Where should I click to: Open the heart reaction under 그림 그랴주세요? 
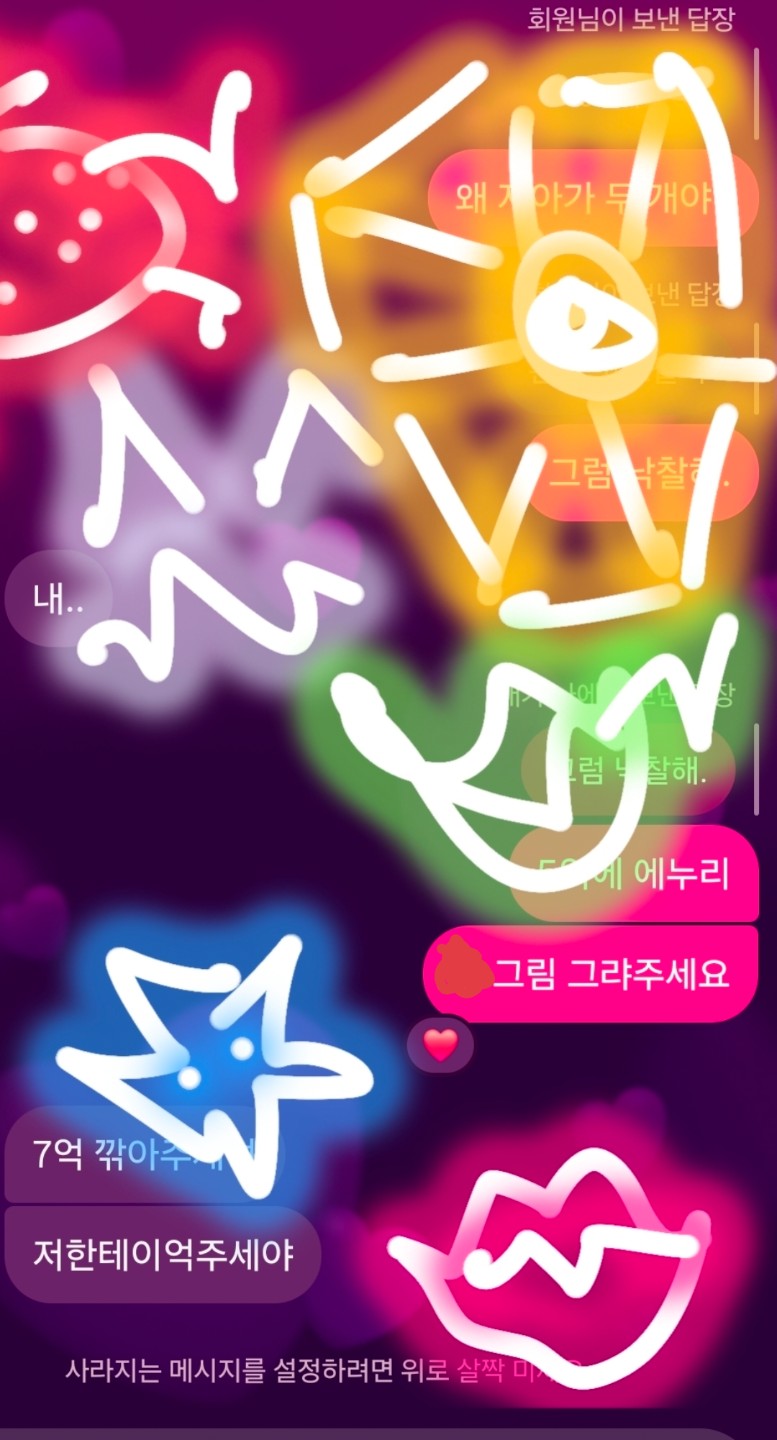tap(440, 1045)
